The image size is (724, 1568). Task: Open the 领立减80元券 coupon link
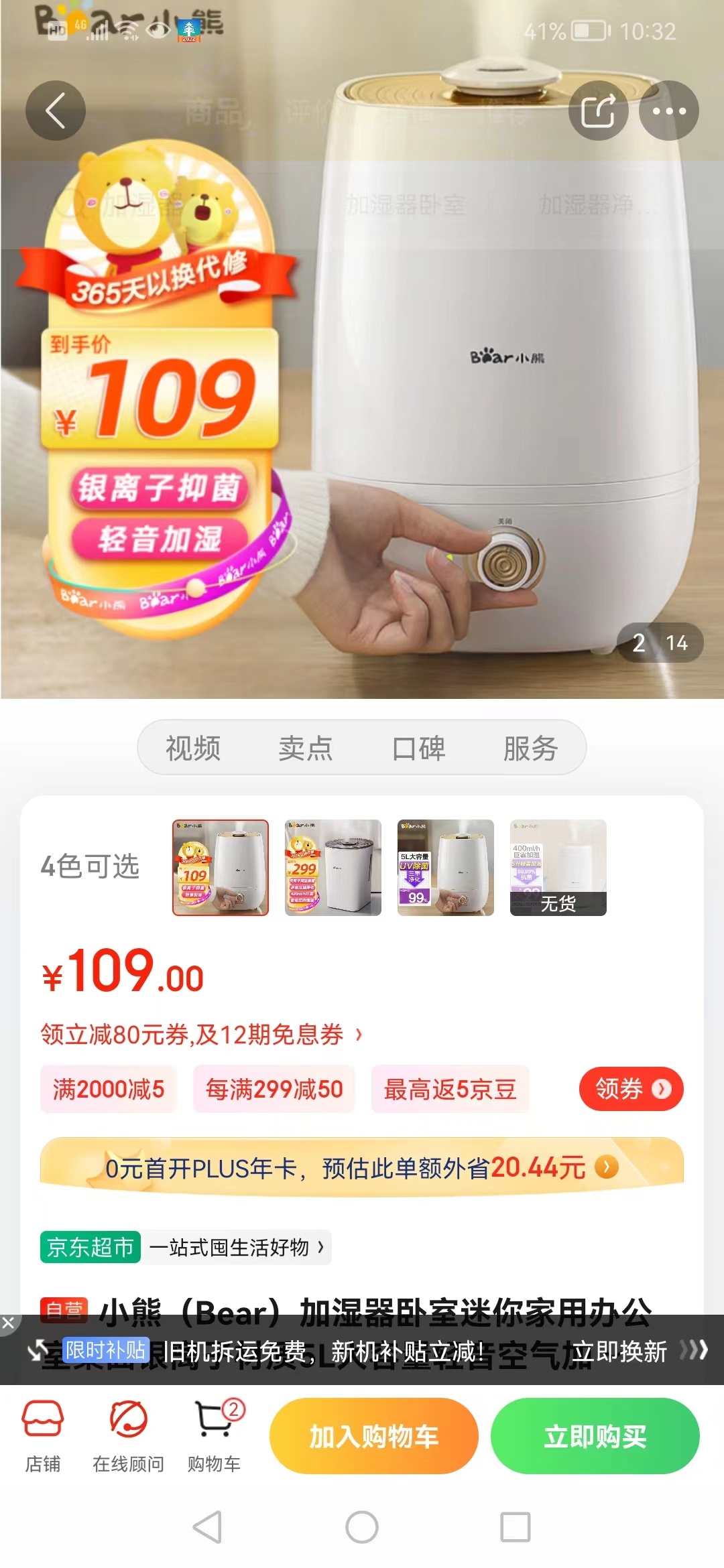[201, 1035]
